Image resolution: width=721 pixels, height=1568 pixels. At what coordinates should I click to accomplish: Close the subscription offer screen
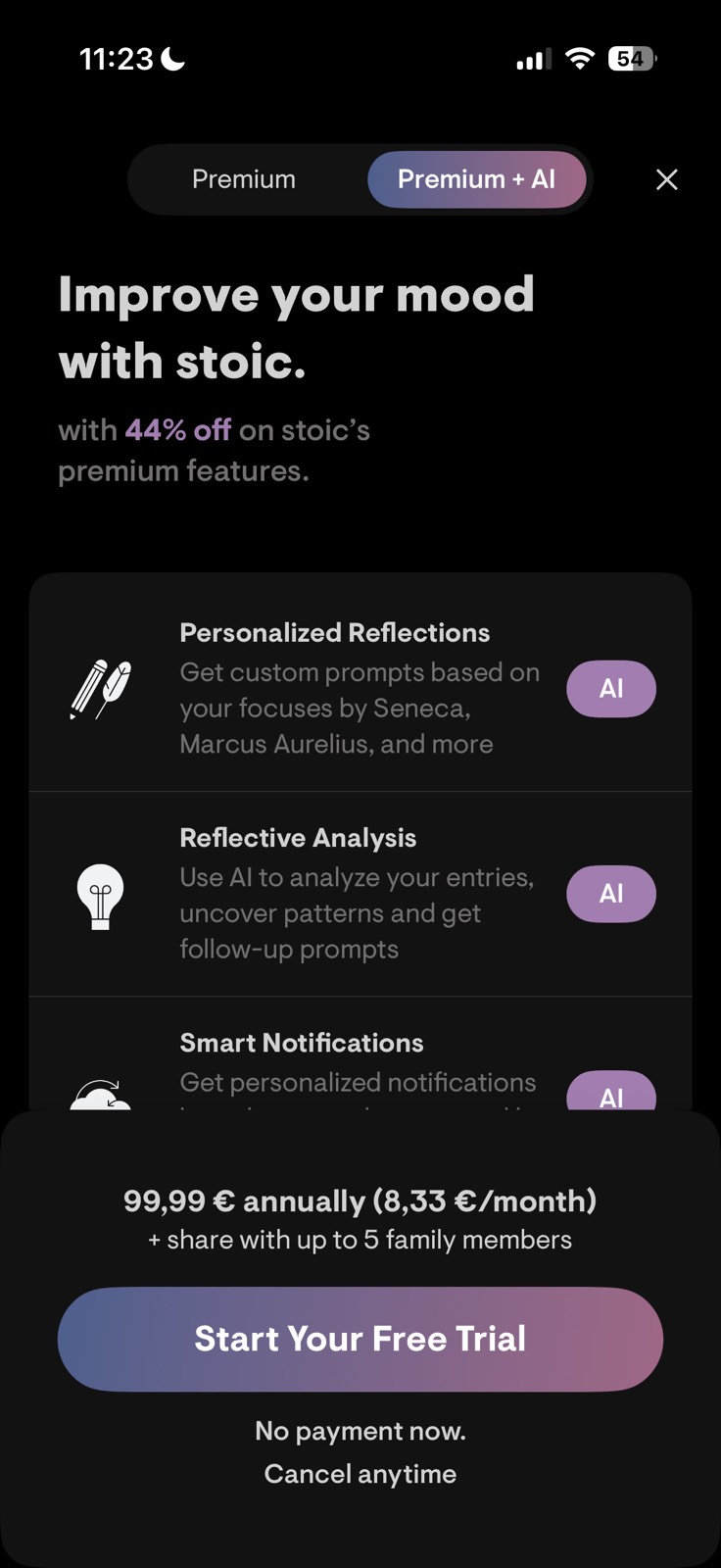tap(667, 179)
